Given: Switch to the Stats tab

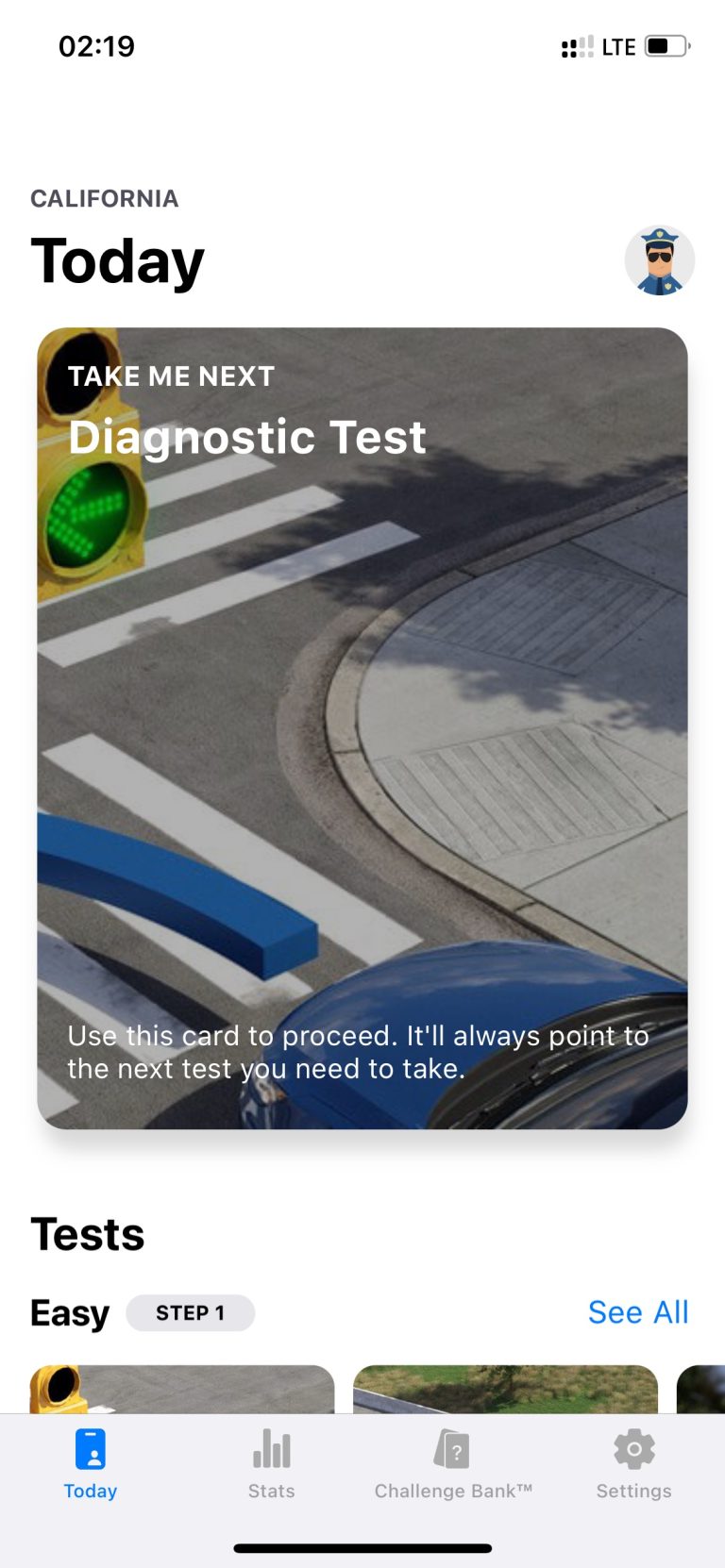Looking at the screenshot, I should point(271,1463).
